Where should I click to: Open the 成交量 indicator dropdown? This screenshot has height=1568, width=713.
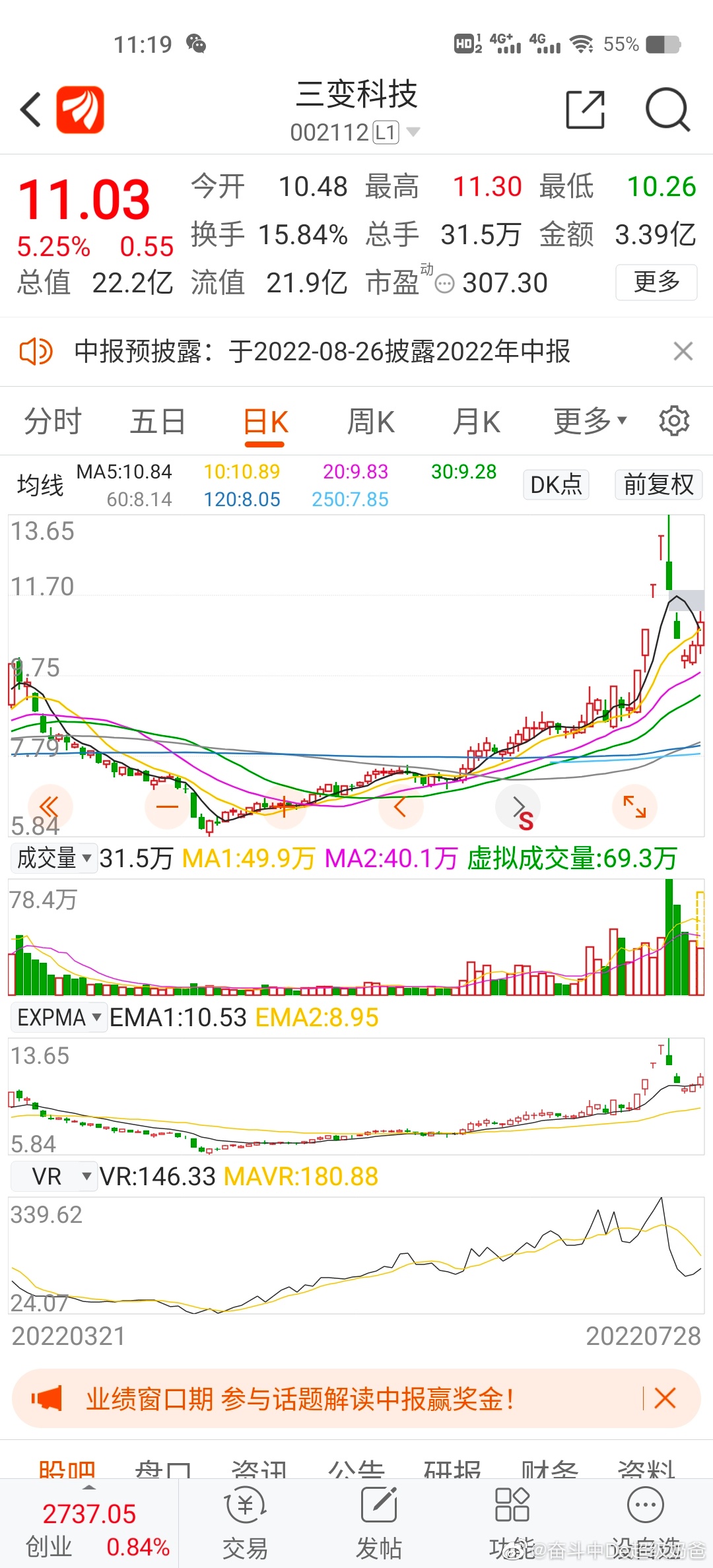pyautogui.click(x=54, y=858)
